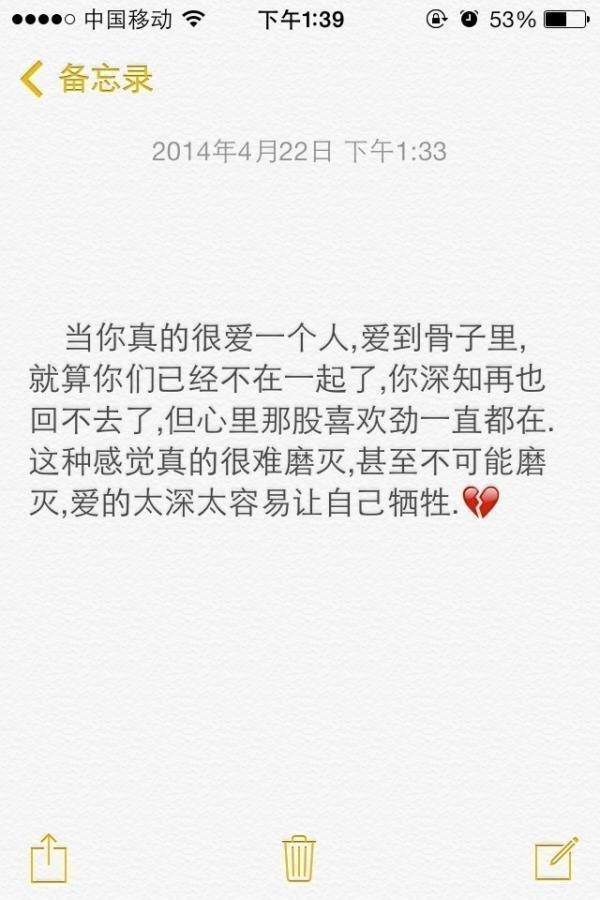
Task: Go back to the 备忘录 notes list
Action: (88, 80)
